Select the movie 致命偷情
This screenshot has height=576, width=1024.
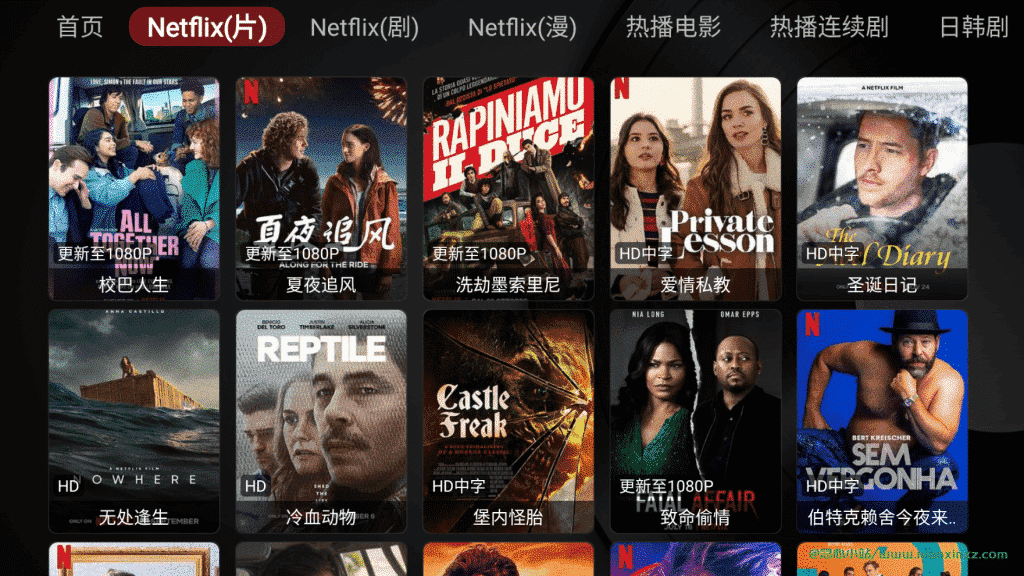(695, 420)
